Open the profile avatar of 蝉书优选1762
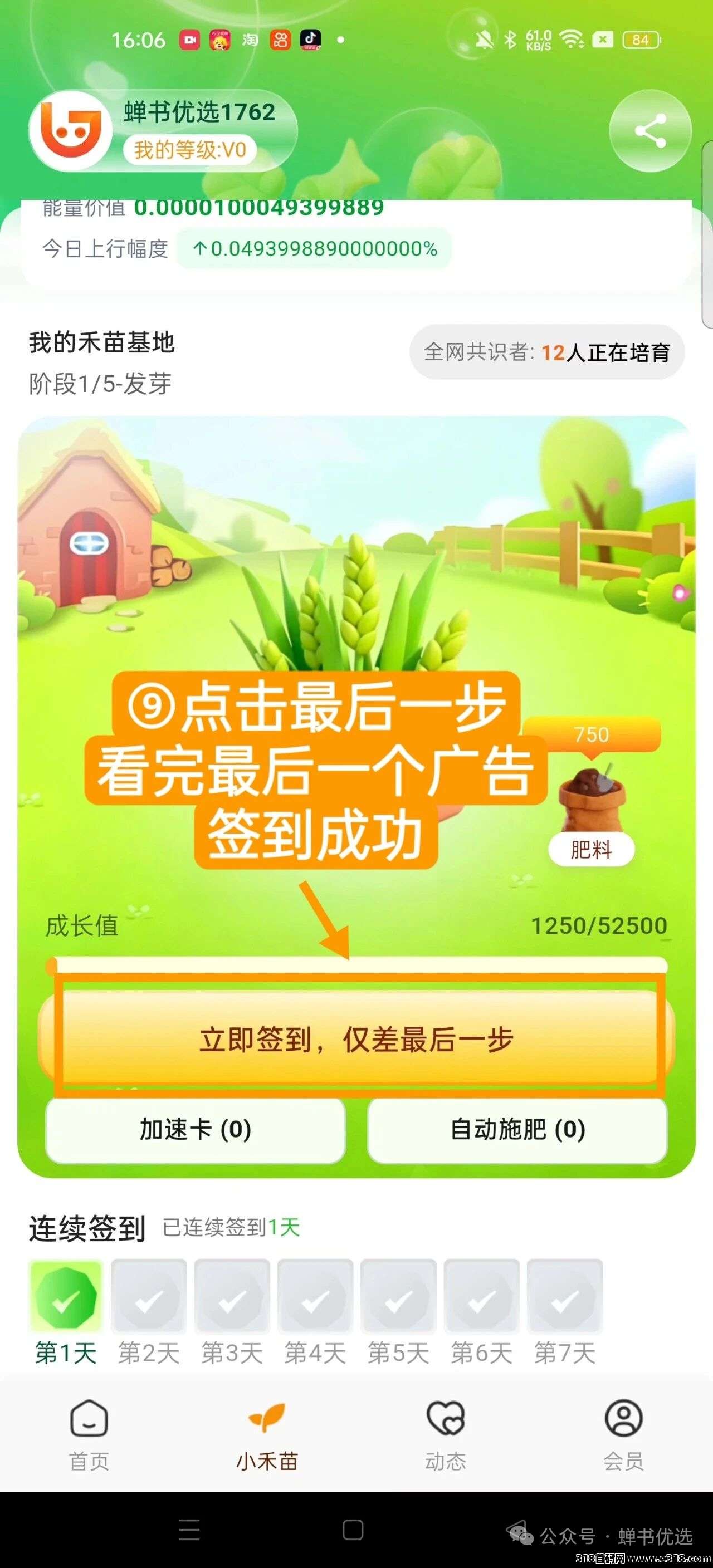 point(70,130)
